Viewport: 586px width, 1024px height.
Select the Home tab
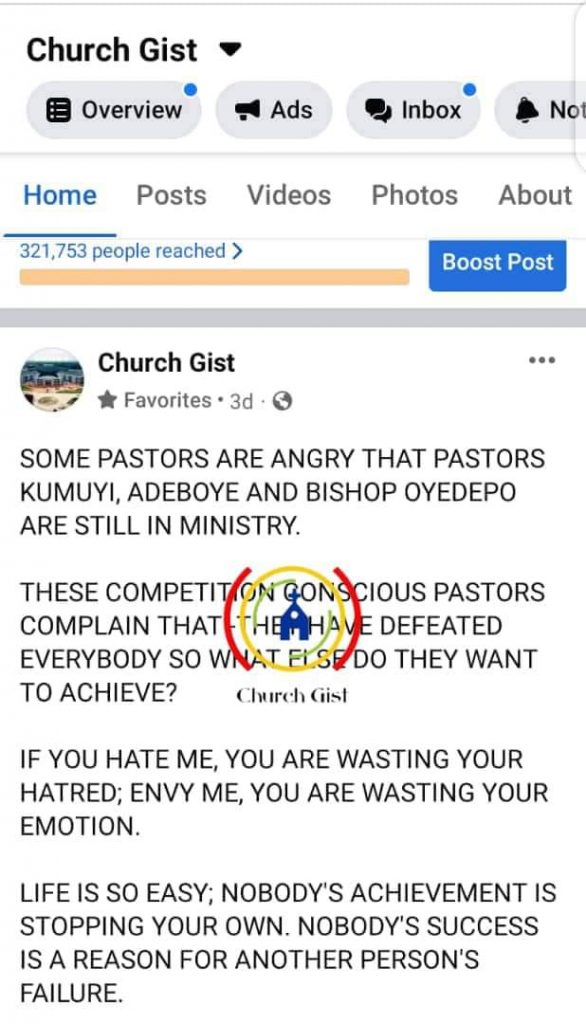60,195
